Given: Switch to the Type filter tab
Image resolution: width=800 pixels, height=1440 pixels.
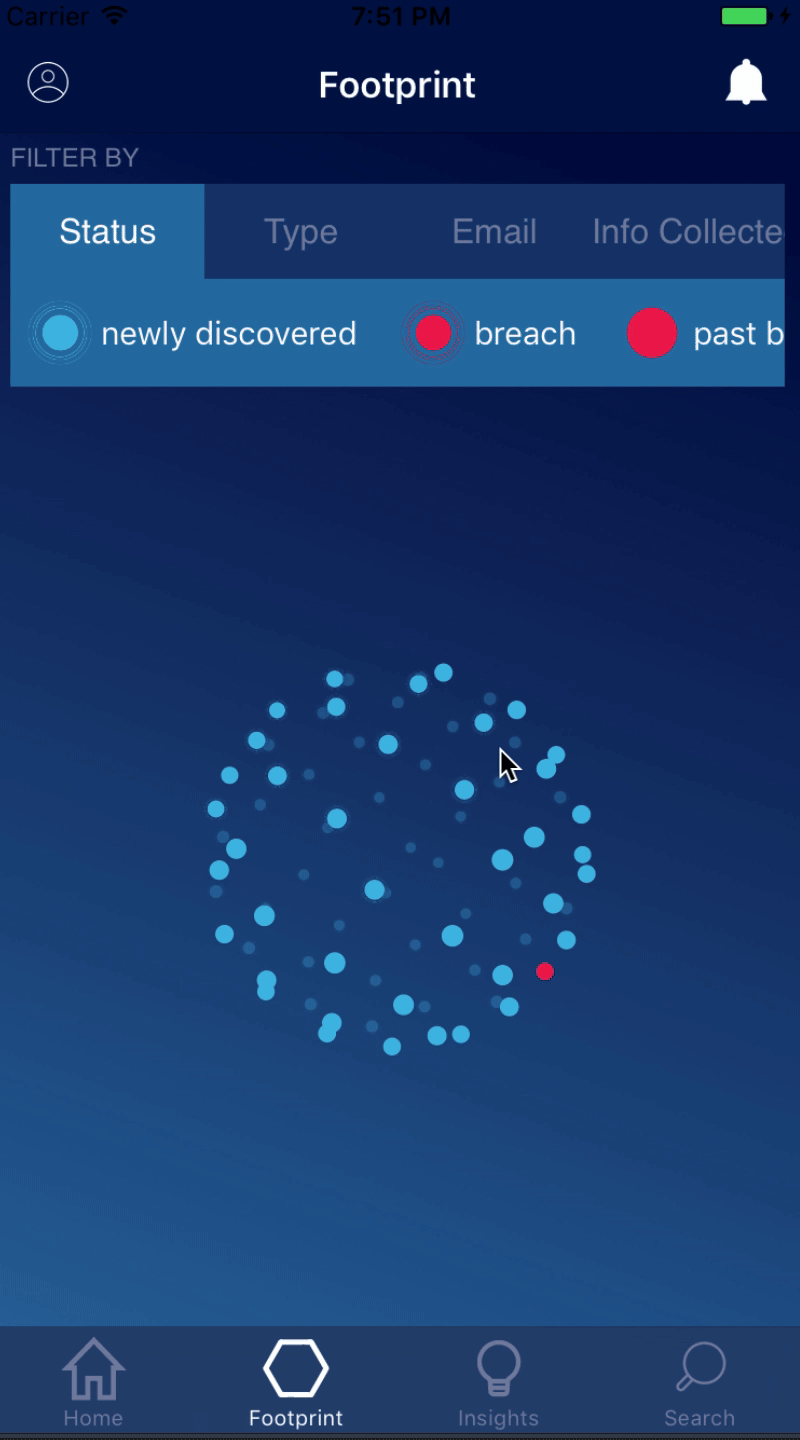Looking at the screenshot, I should (x=300, y=232).
